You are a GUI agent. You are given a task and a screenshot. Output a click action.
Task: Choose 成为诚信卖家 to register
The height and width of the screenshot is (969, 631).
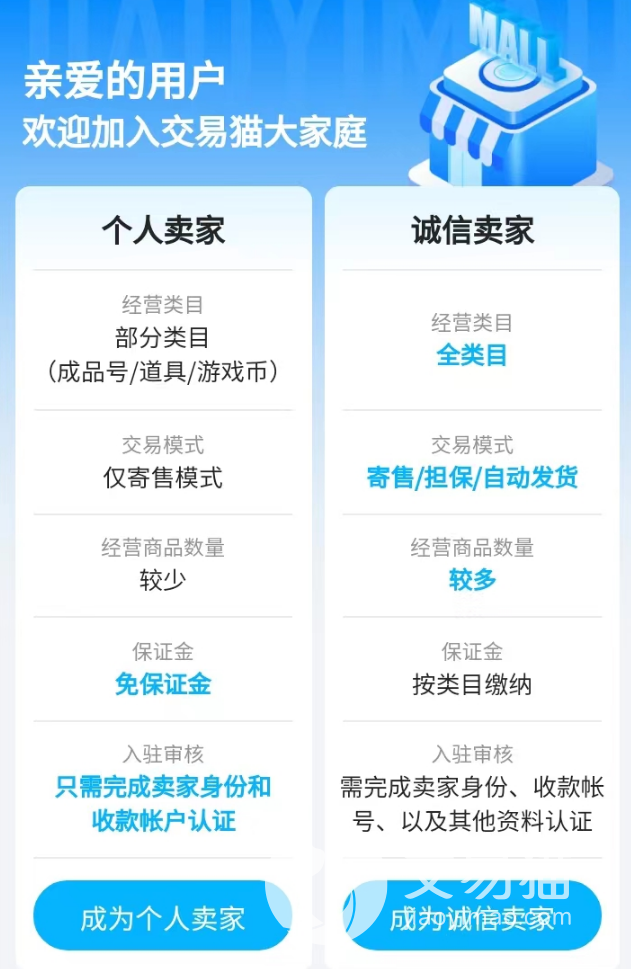point(472,916)
